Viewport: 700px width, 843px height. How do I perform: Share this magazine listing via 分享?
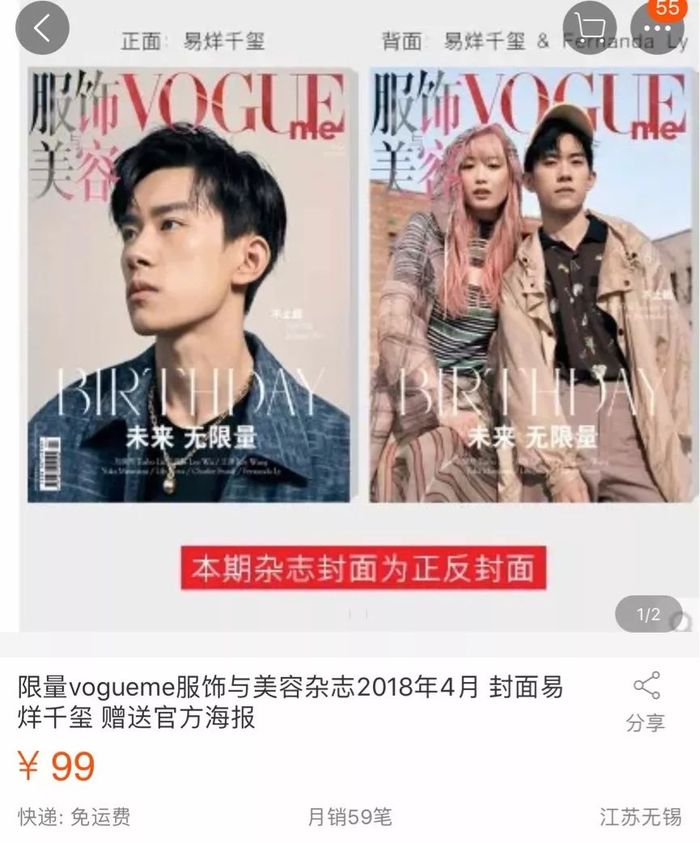[646, 702]
